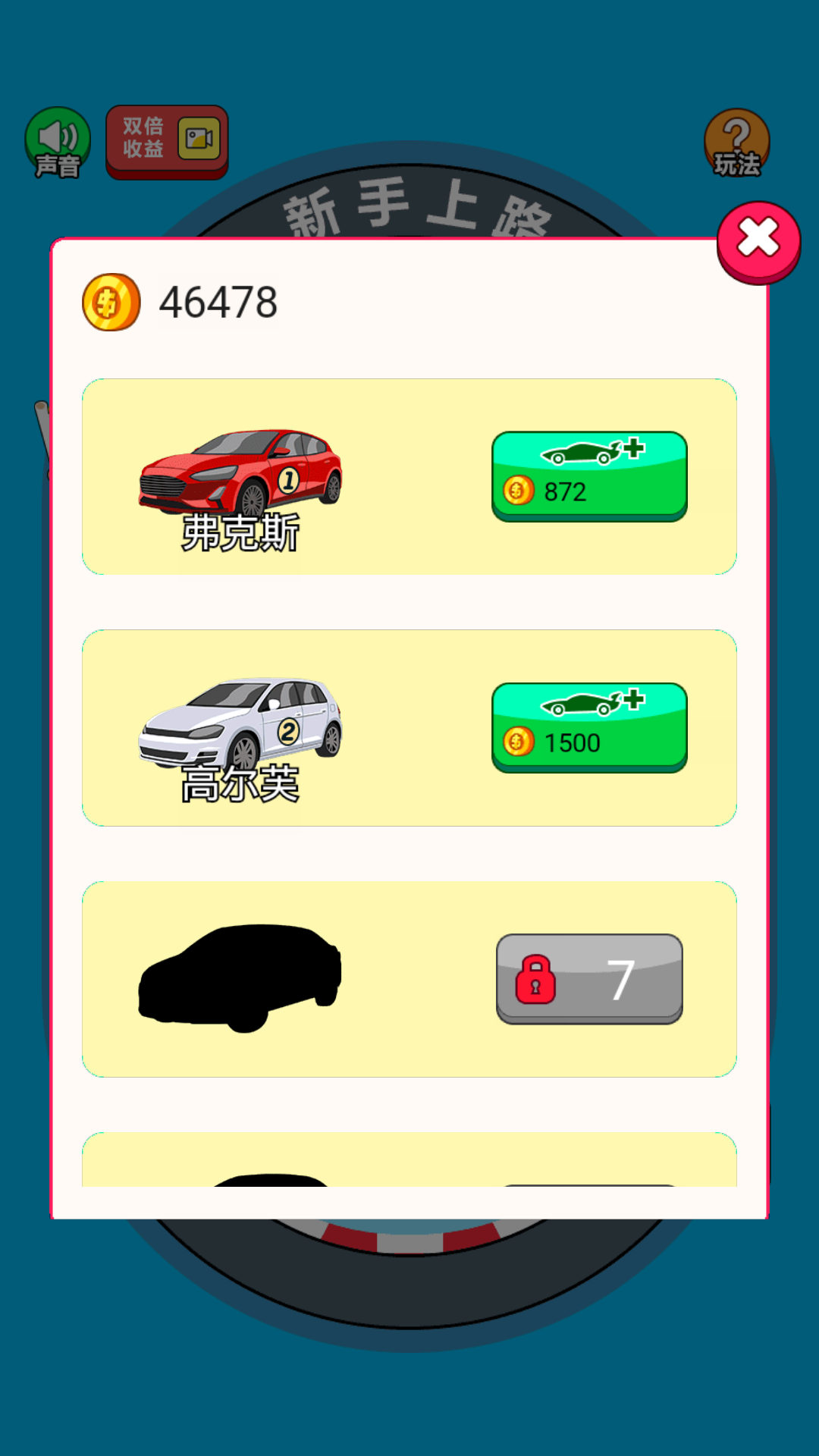Close the car shop dialog
819x1456 pixels.
(758, 241)
